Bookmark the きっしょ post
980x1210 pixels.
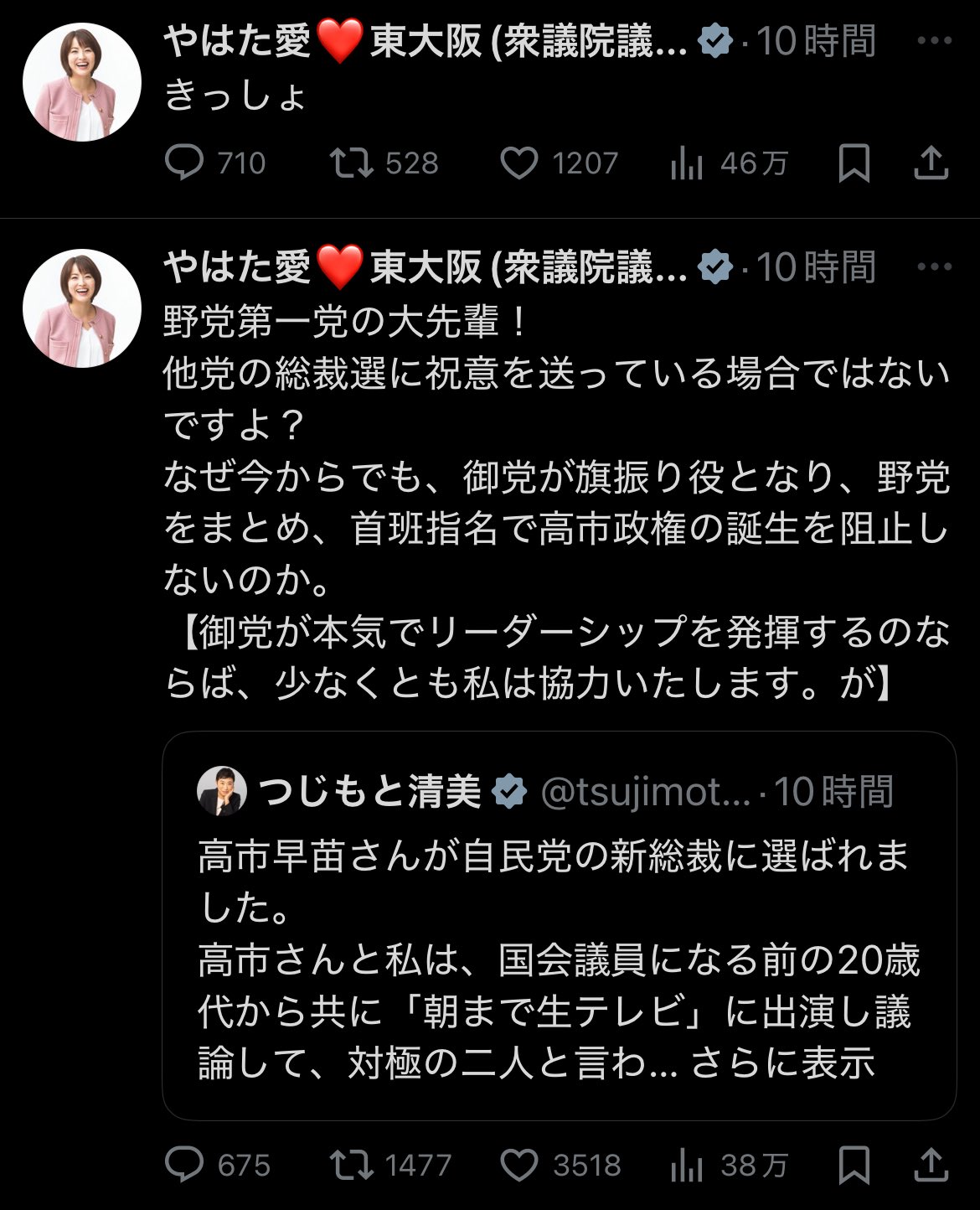(x=854, y=163)
